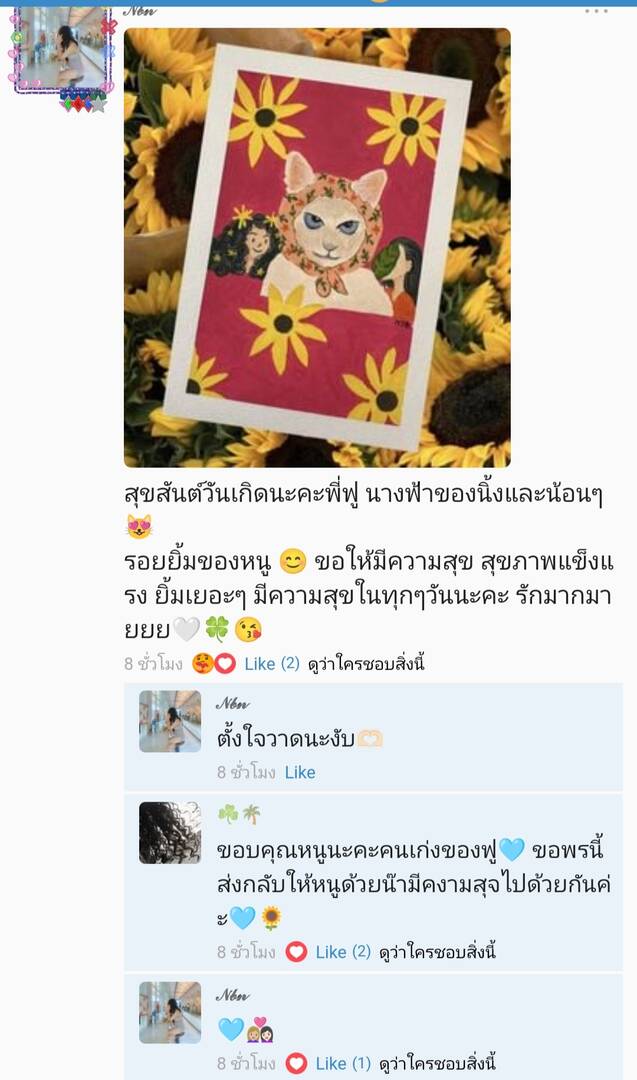The height and width of the screenshot is (1080, 637).
Task: Like the comment starting "ขอบคุณหนูนะคะ"
Action: 330,952
